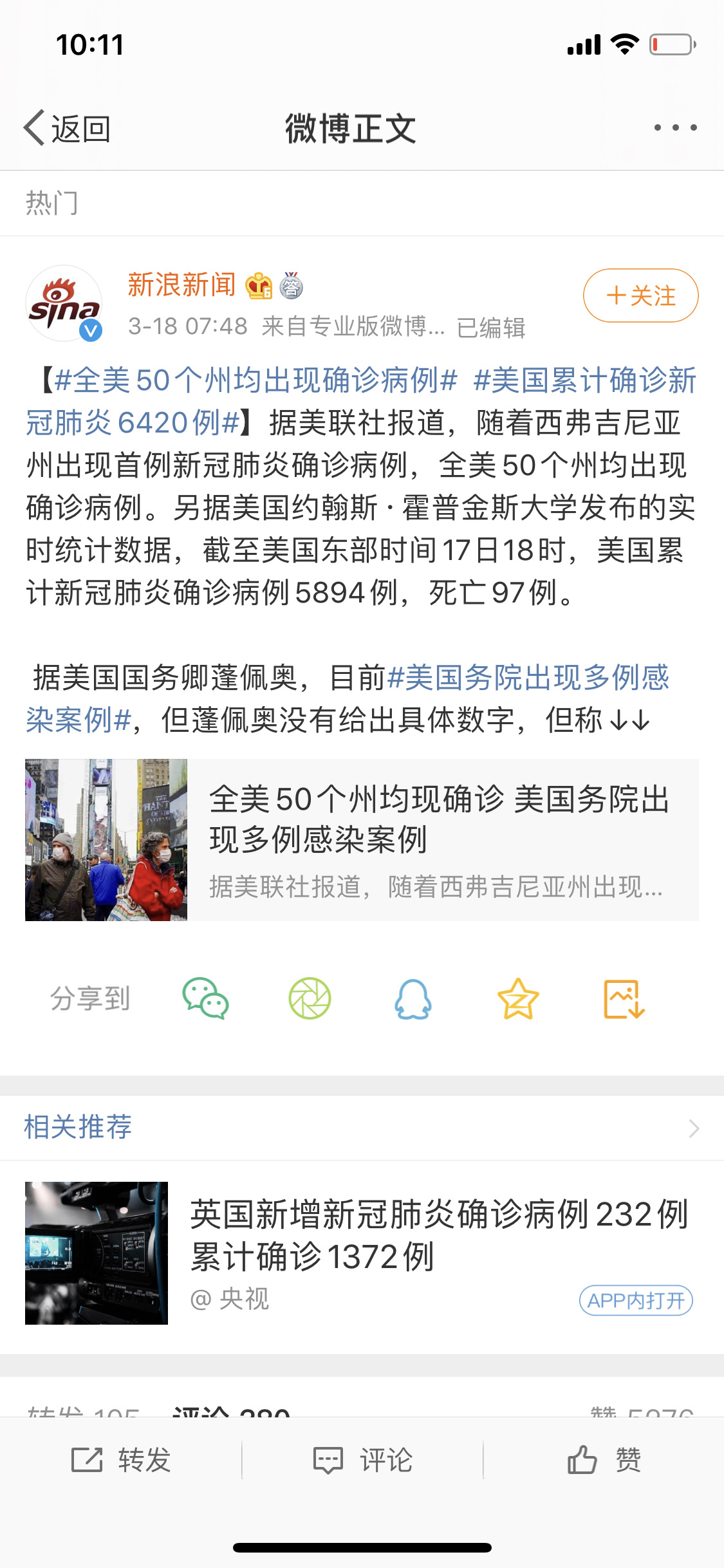Viewport: 724px width, 1568px height.
Task: Share to WeChat Moments
Action: (310, 998)
